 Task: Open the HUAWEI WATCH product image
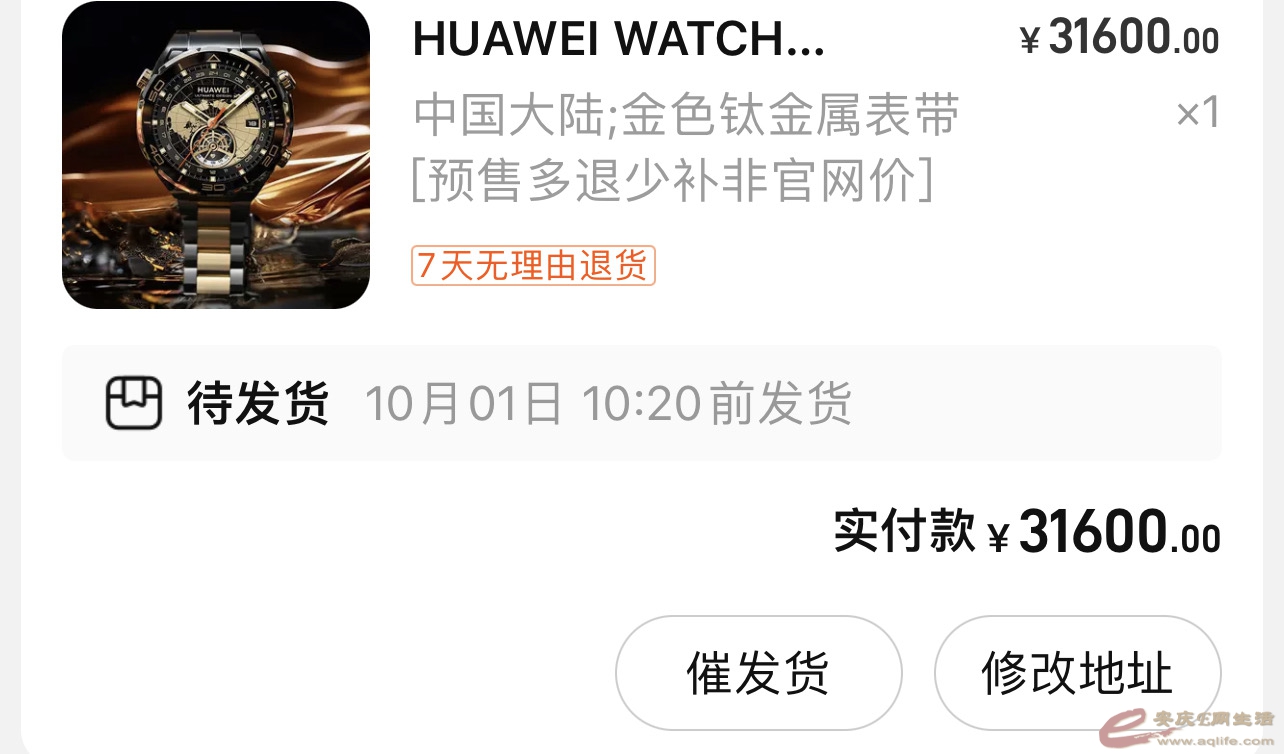point(216,155)
